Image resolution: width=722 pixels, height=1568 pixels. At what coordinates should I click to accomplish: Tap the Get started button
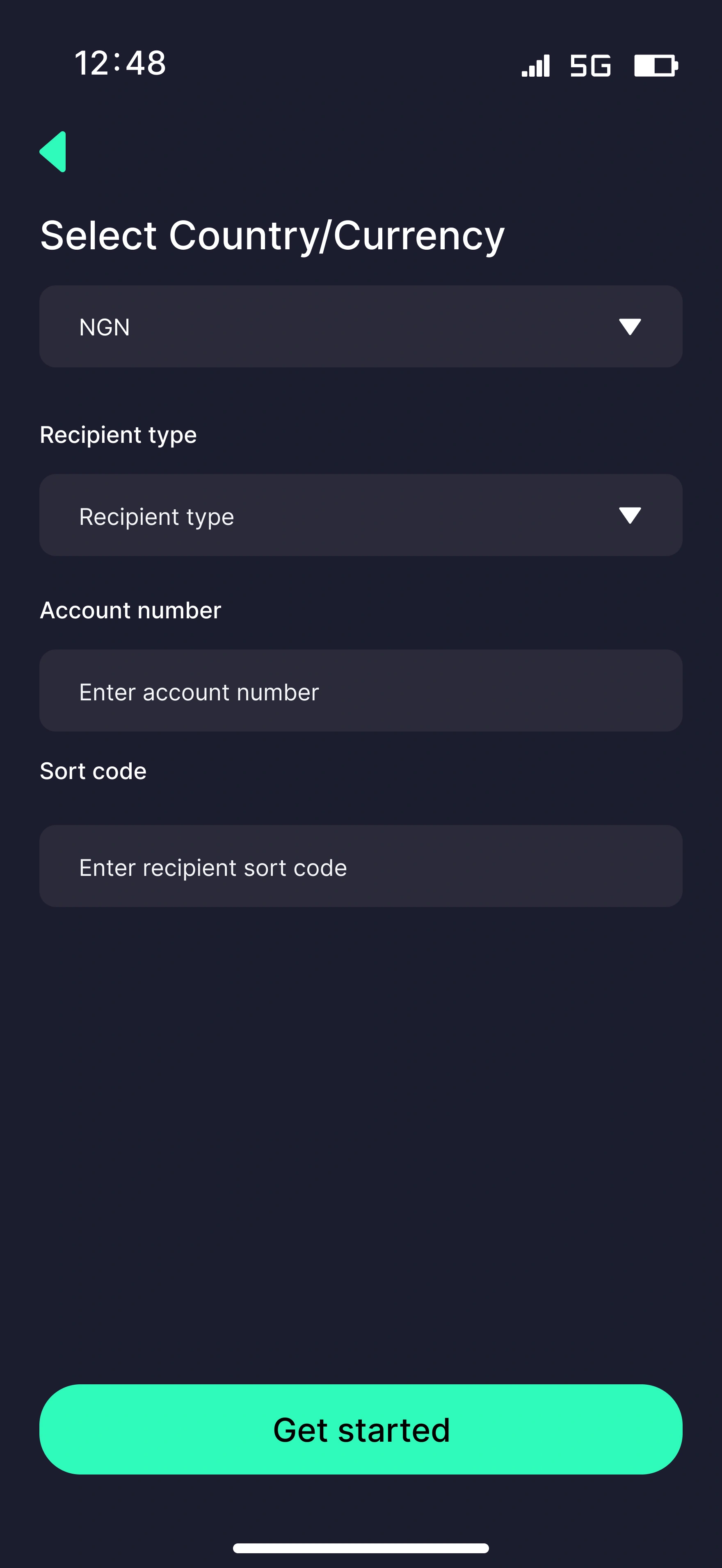pyautogui.click(x=361, y=1430)
